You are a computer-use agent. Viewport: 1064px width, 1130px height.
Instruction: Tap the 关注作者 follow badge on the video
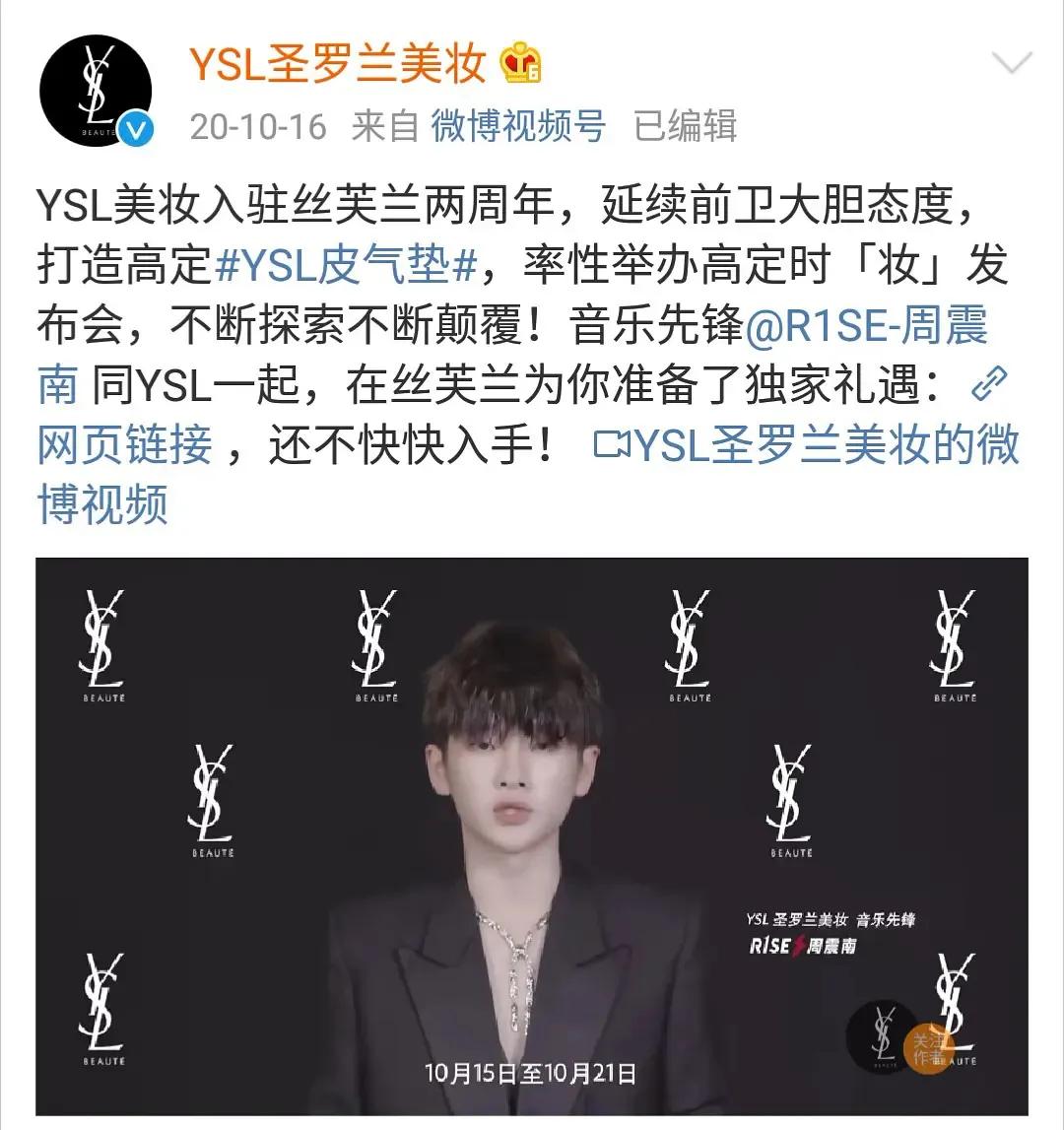(x=930, y=1048)
